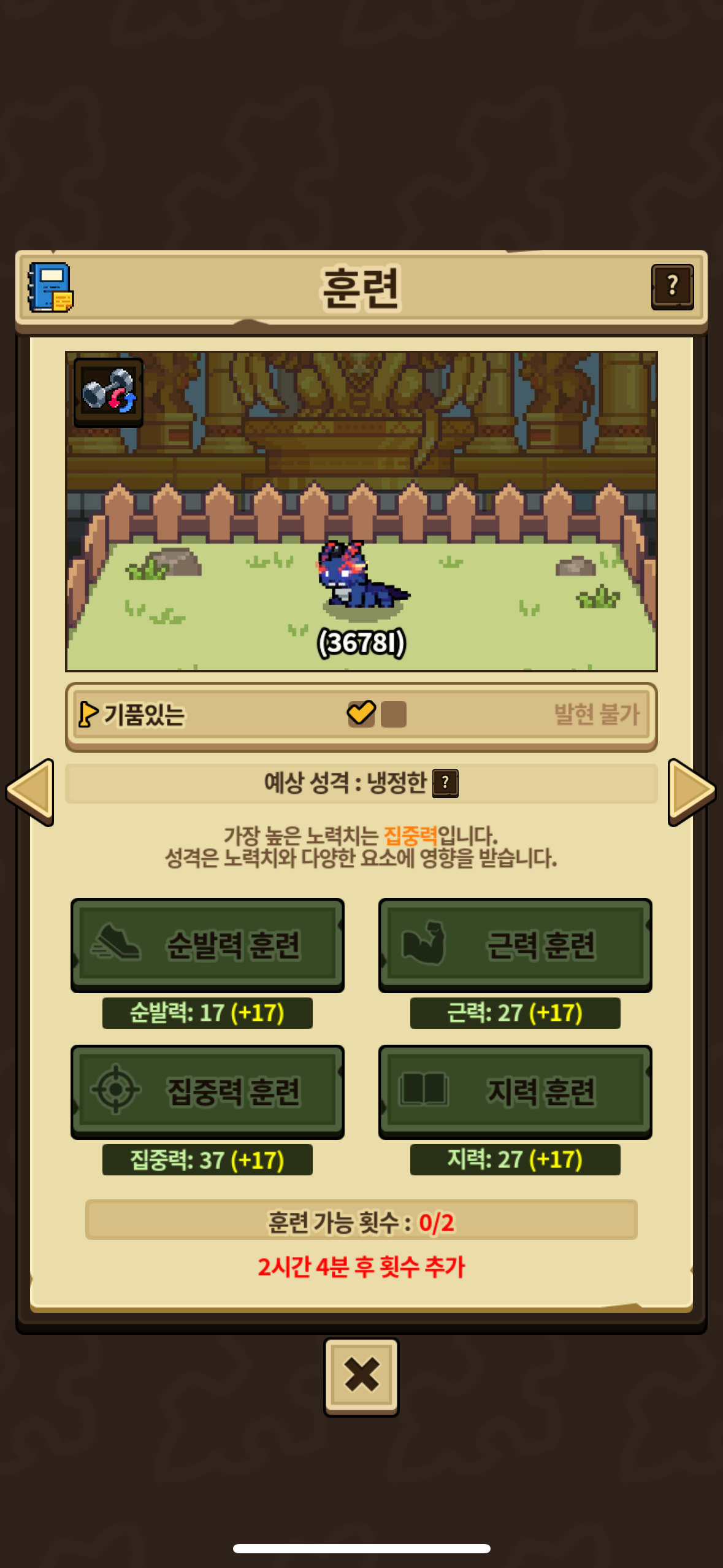This screenshot has width=723, height=1568.
Task: Tap the dumbbell reset icon
Action: tap(109, 392)
